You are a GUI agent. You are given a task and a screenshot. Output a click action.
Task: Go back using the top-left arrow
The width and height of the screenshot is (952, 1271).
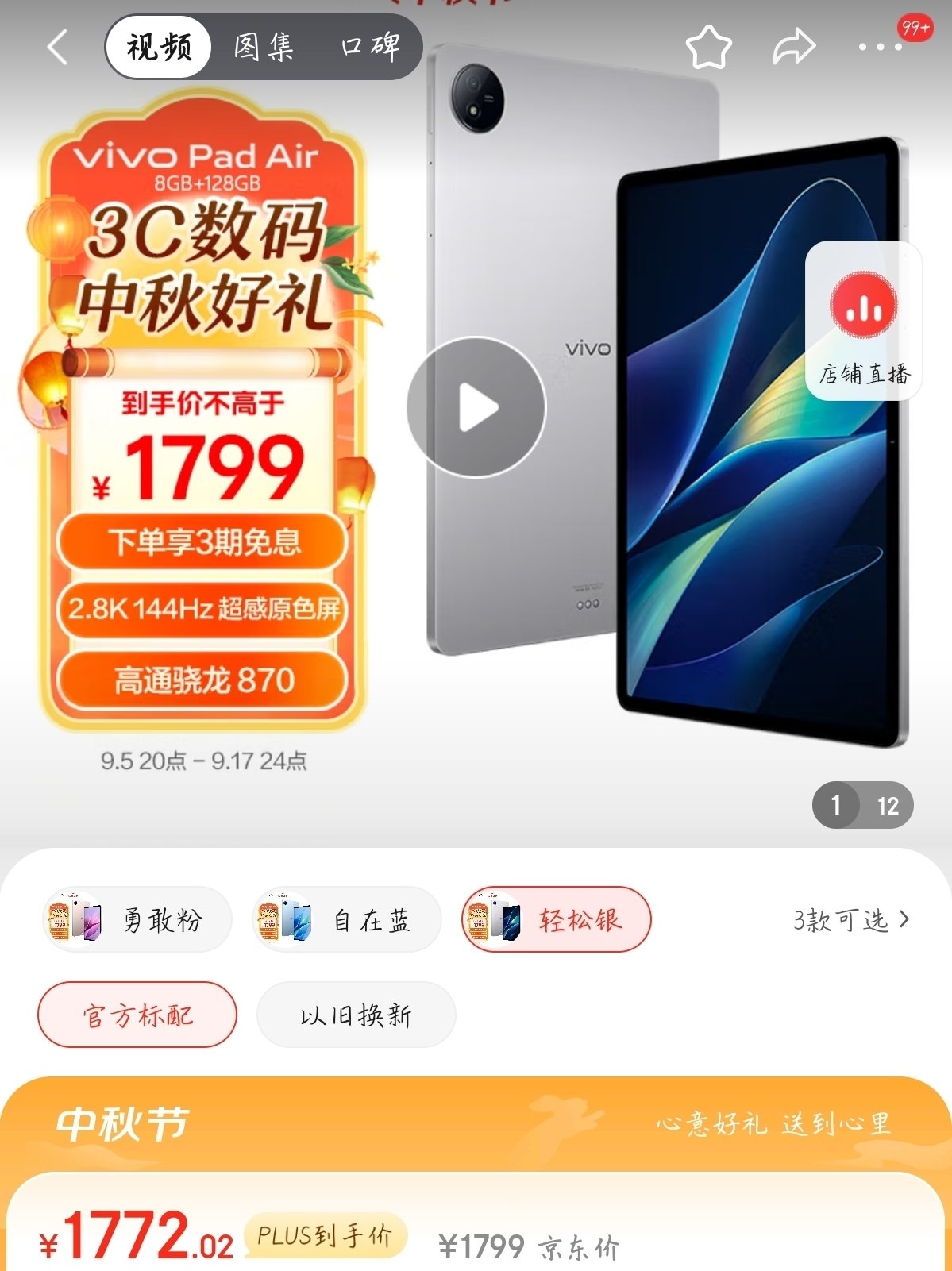click(x=58, y=47)
